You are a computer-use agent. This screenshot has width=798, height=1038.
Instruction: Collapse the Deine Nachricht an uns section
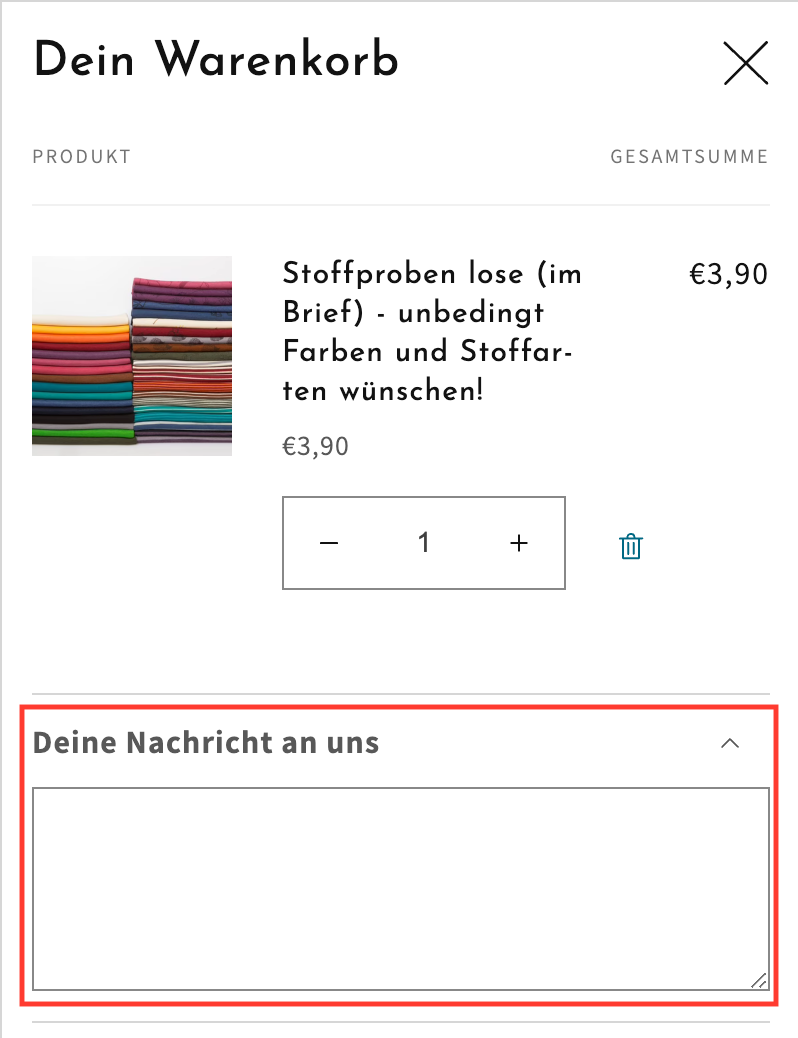pos(730,743)
